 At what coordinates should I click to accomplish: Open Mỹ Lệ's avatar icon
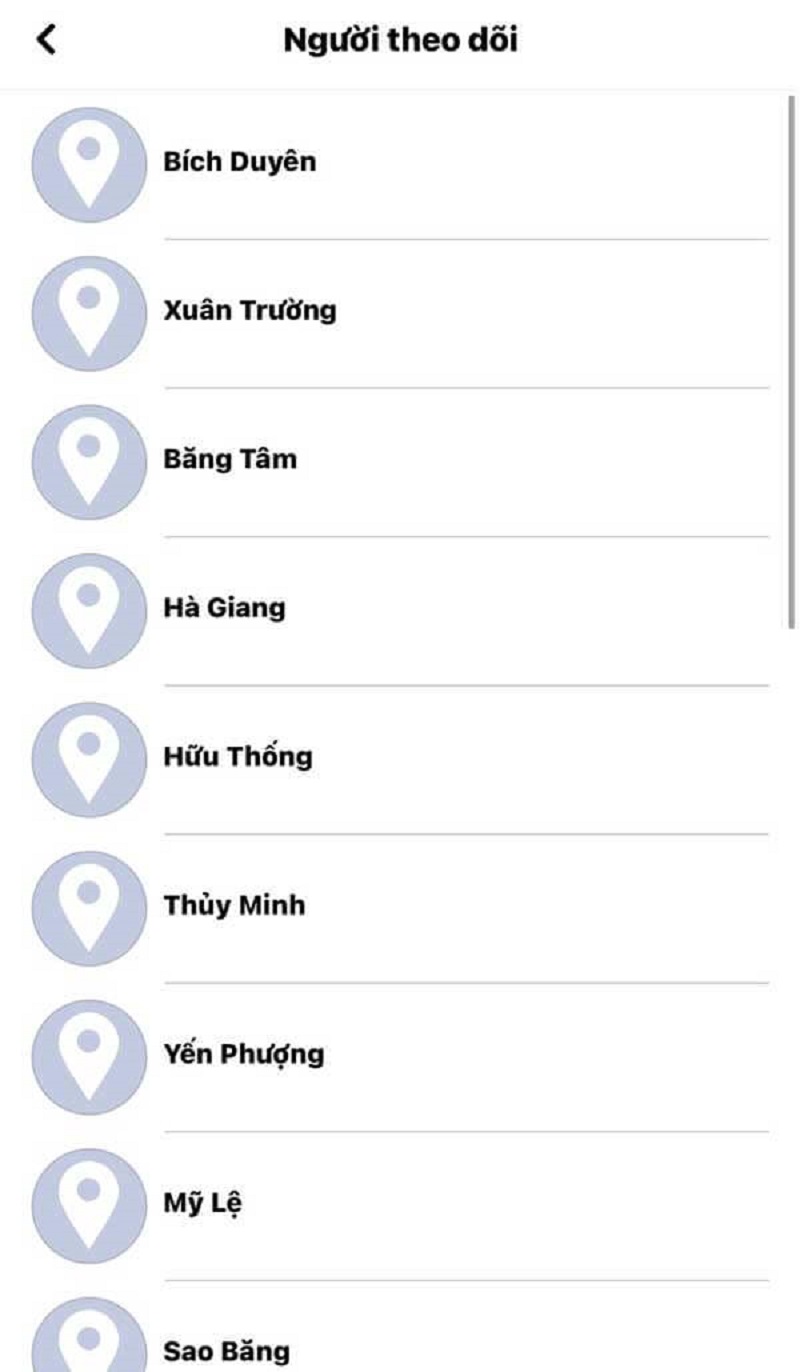click(90, 1202)
